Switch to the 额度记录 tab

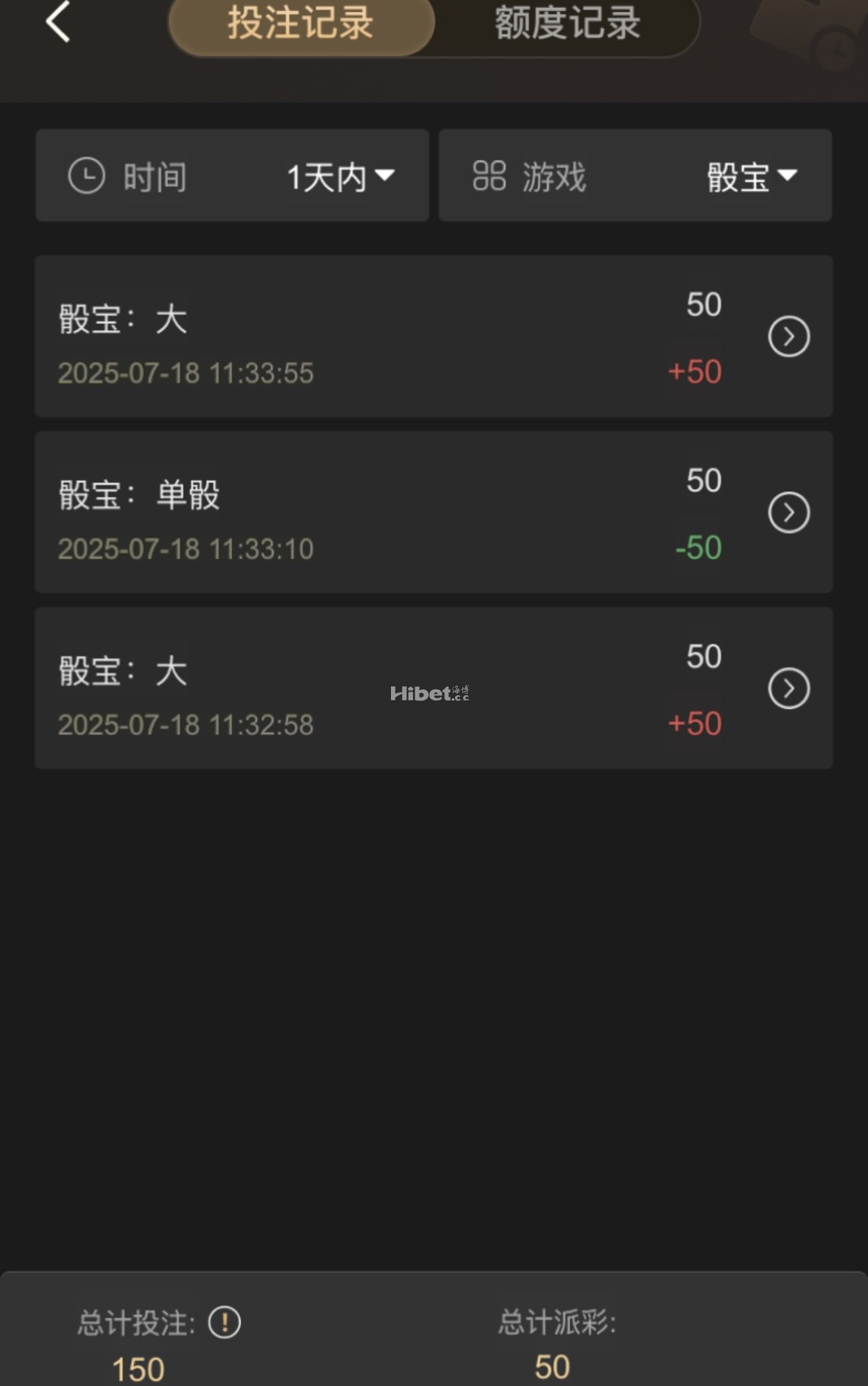(x=567, y=24)
